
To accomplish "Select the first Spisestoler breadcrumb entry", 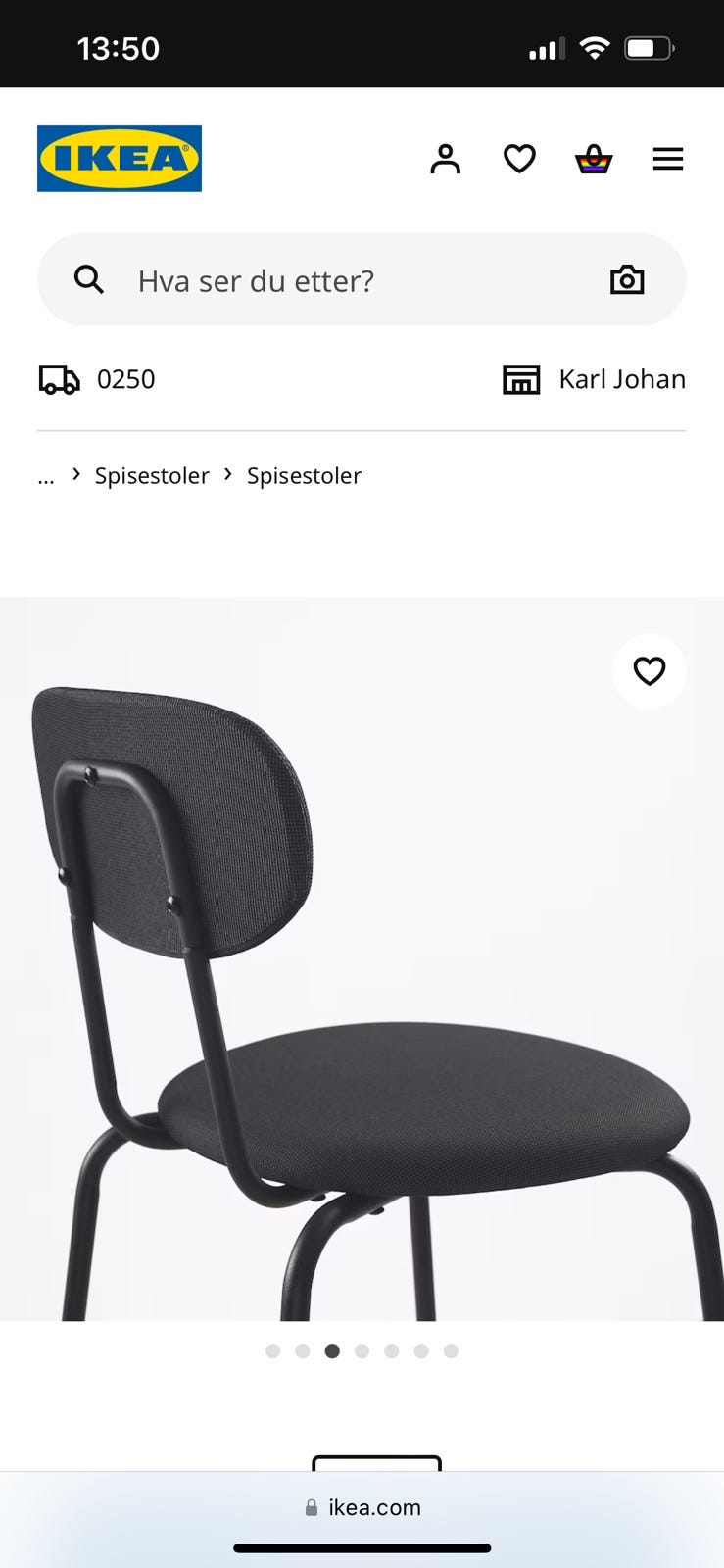I will click(152, 476).
